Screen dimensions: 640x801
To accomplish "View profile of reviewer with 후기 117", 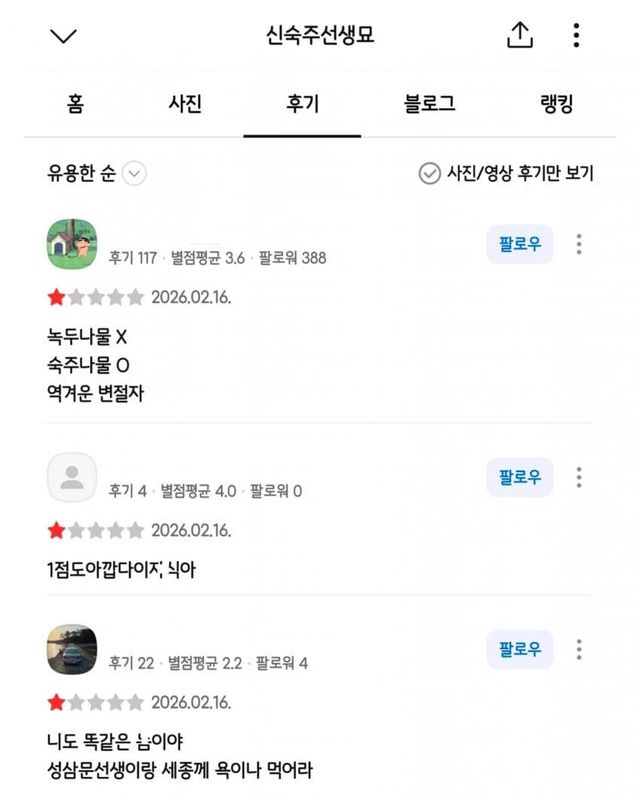I will tap(72, 243).
